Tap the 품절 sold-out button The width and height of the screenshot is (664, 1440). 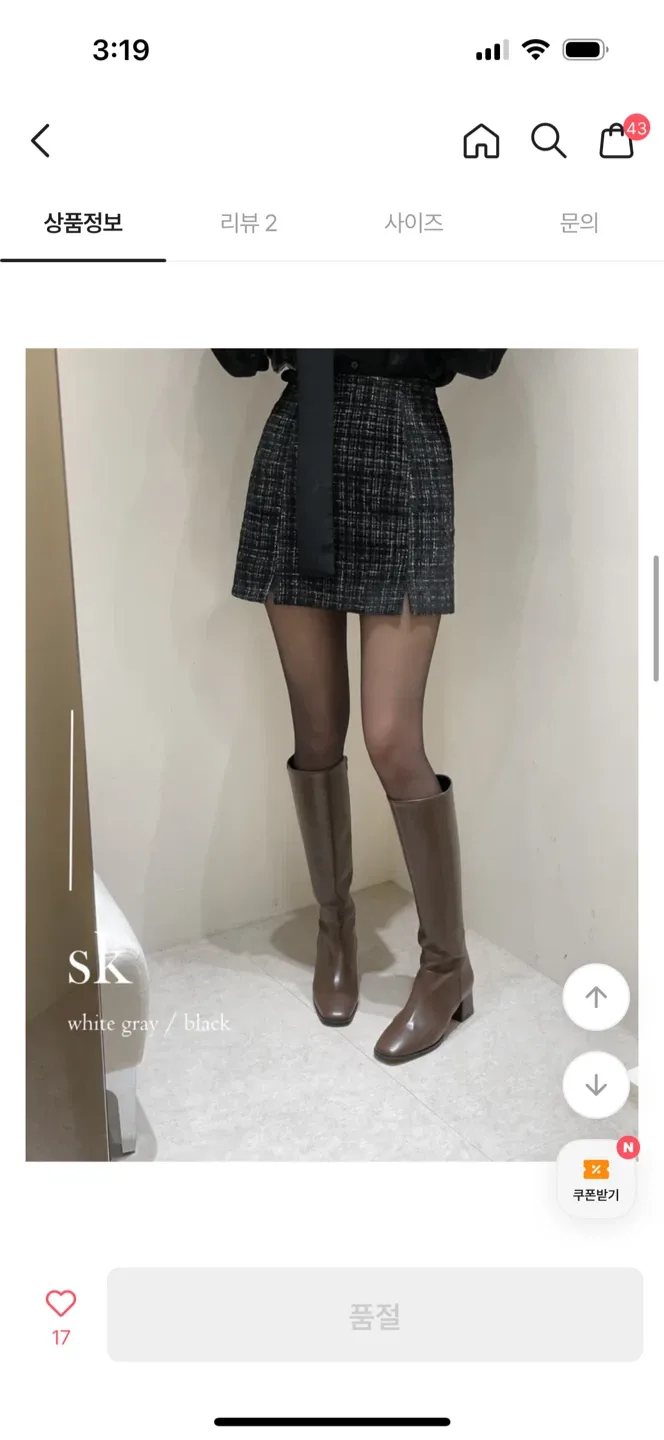tap(375, 1315)
